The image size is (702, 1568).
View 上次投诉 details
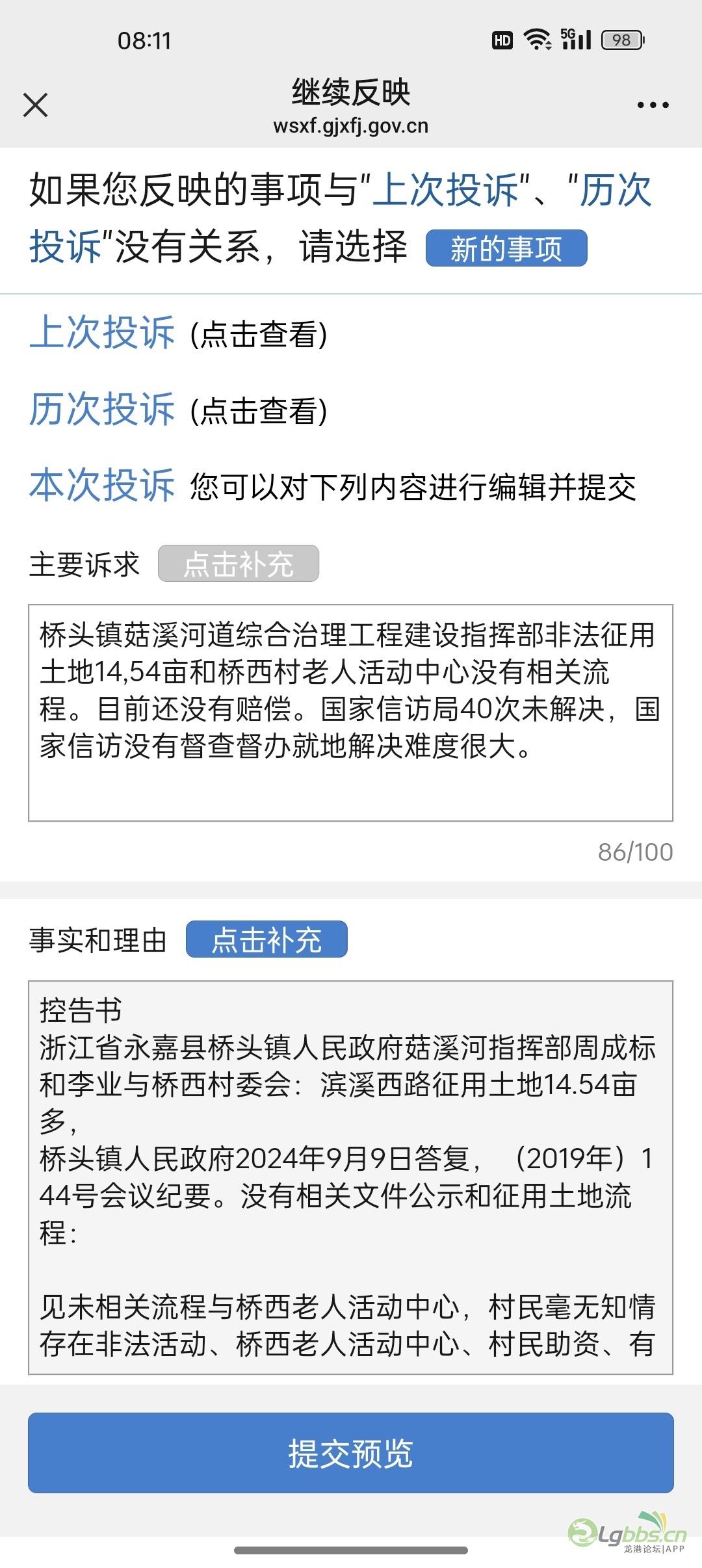pyautogui.click(x=102, y=333)
